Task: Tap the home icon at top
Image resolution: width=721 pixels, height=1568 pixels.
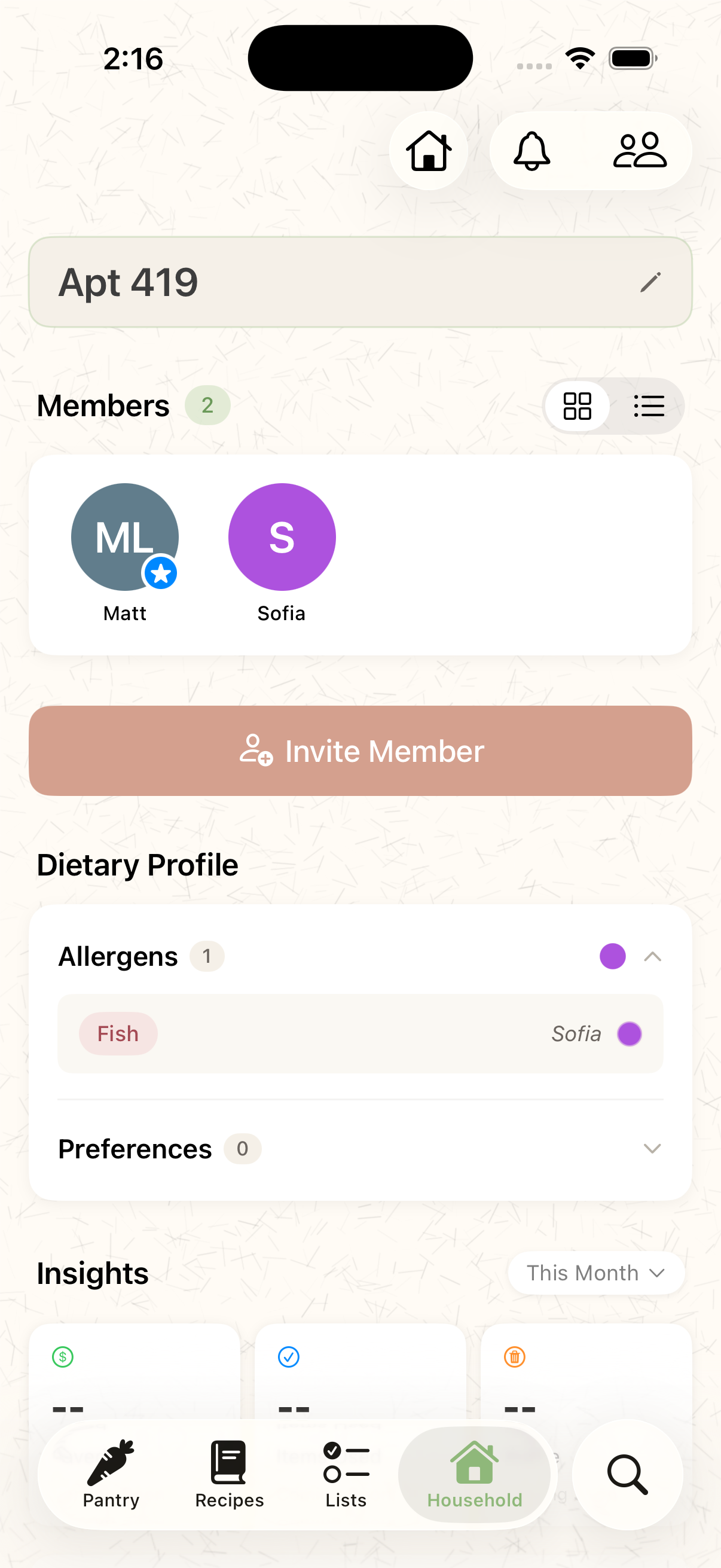Action: coord(428,151)
